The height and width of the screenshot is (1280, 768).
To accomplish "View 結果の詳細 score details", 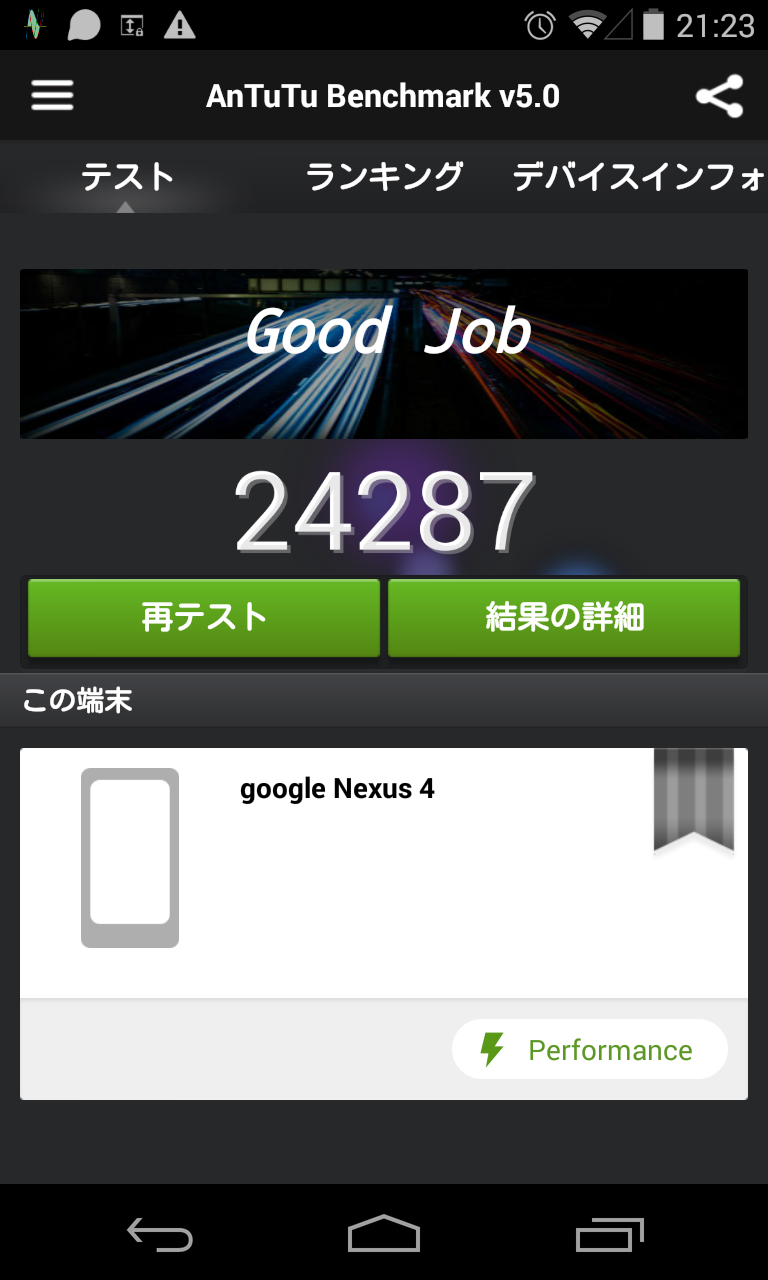I will click(x=564, y=617).
